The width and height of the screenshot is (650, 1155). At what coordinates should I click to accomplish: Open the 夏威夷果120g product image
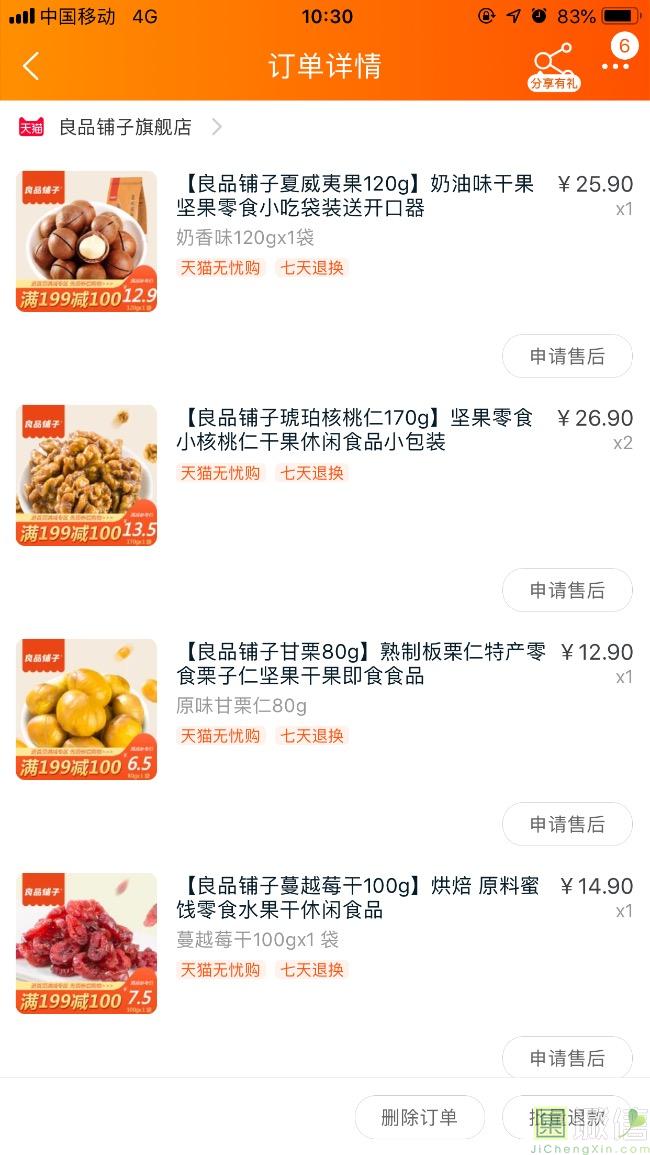coord(87,241)
